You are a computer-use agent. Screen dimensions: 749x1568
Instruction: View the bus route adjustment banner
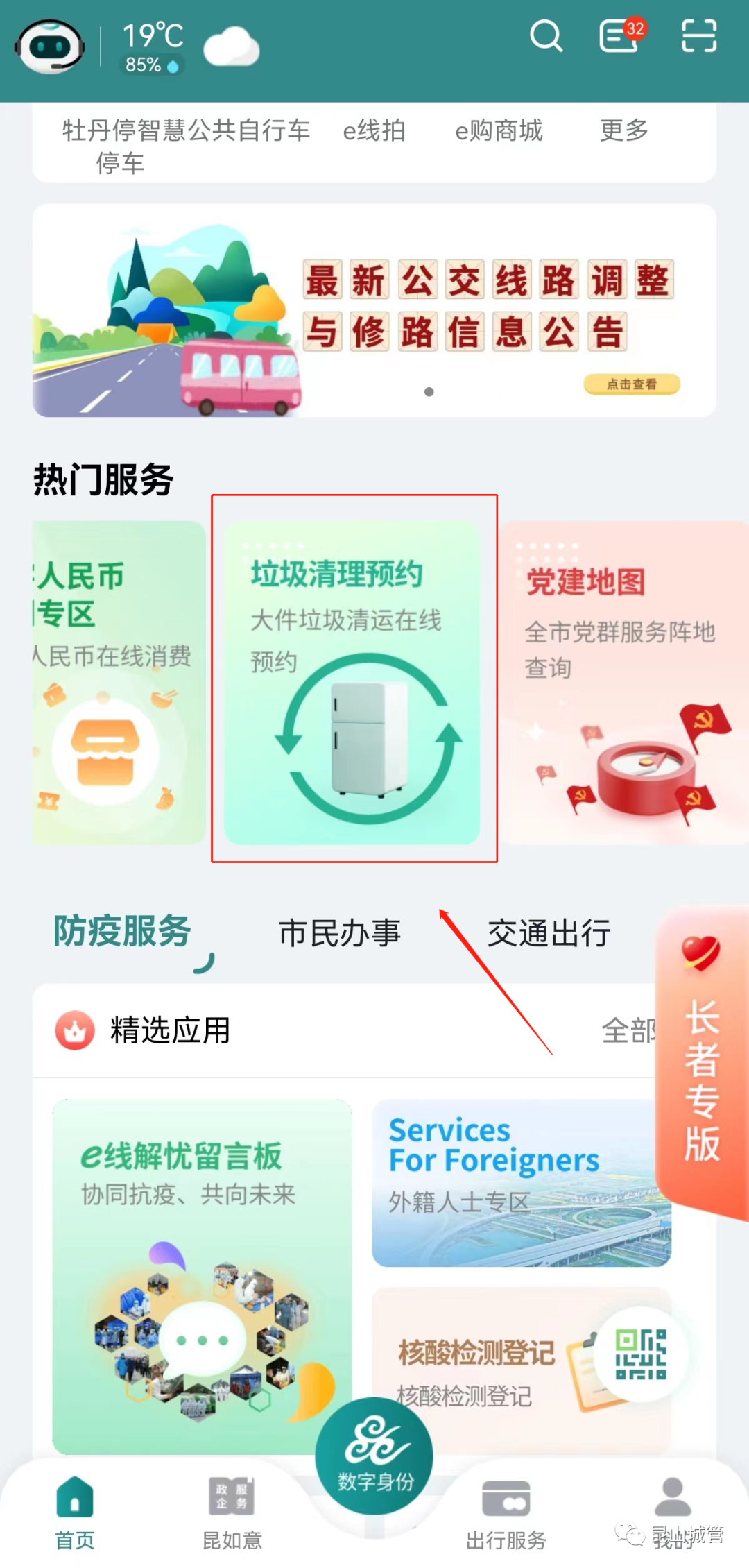point(374,310)
